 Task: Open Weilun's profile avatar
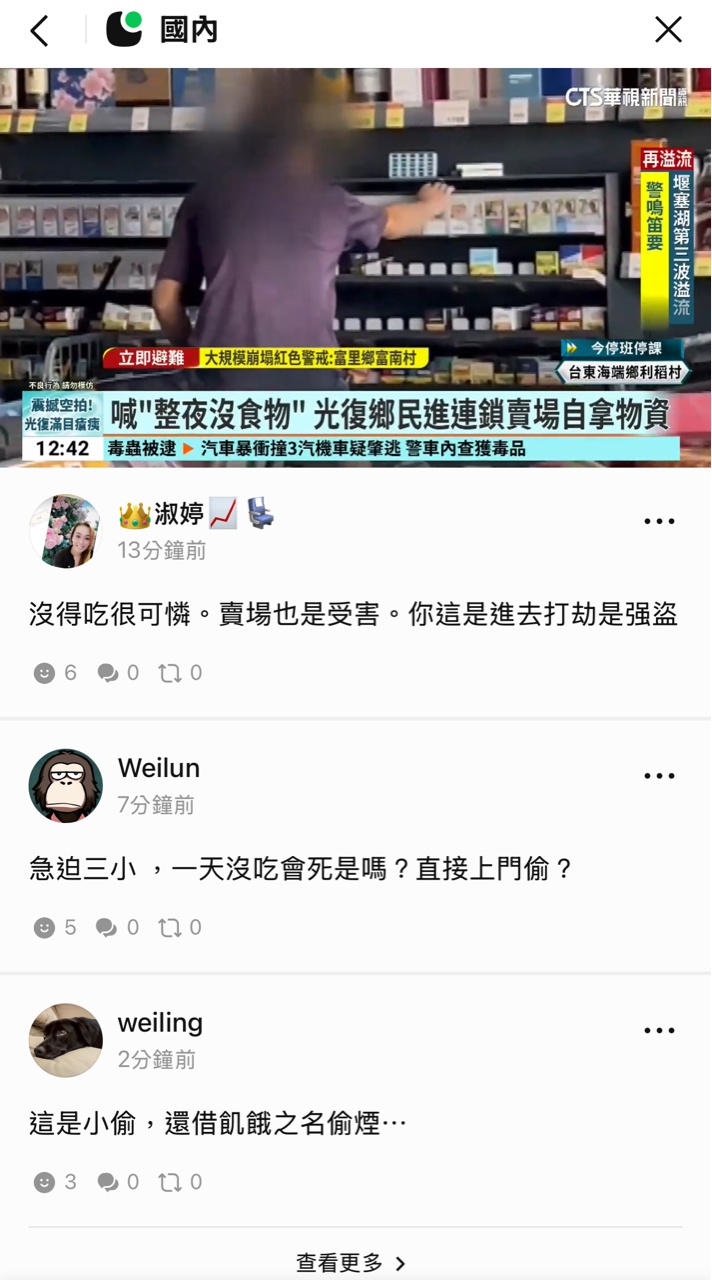(65, 786)
